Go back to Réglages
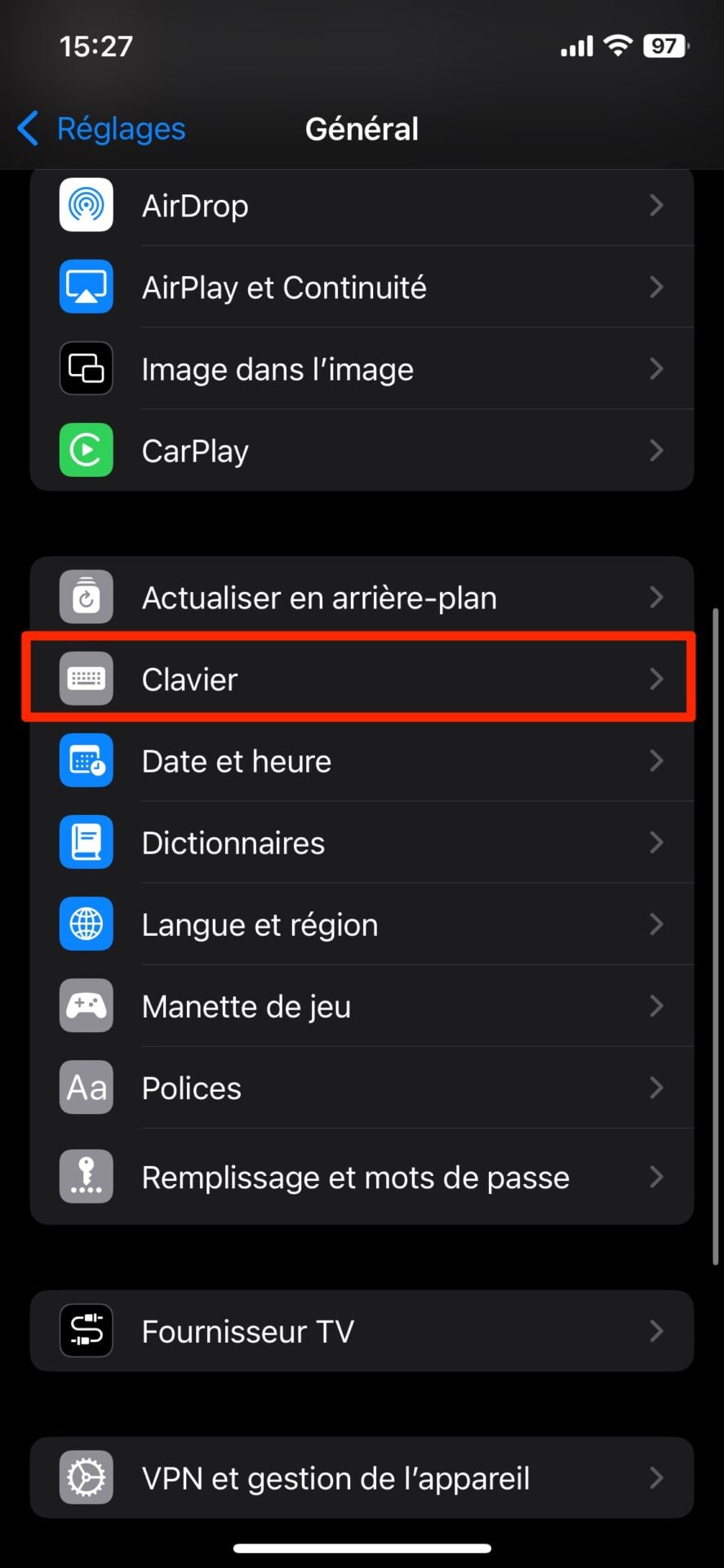 pyautogui.click(x=102, y=129)
